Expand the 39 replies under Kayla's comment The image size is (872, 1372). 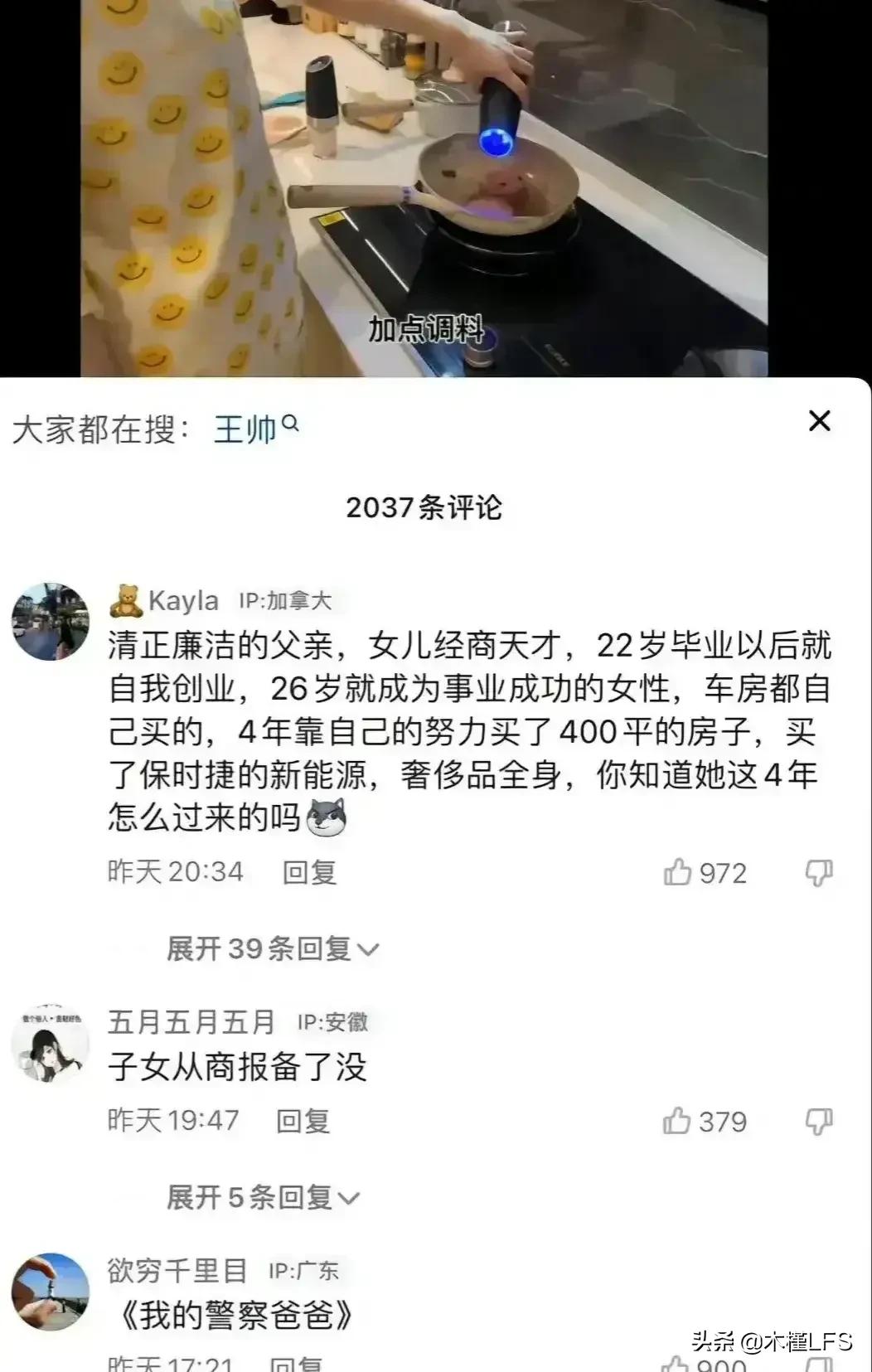pyautogui.click(x=264, y=951)
